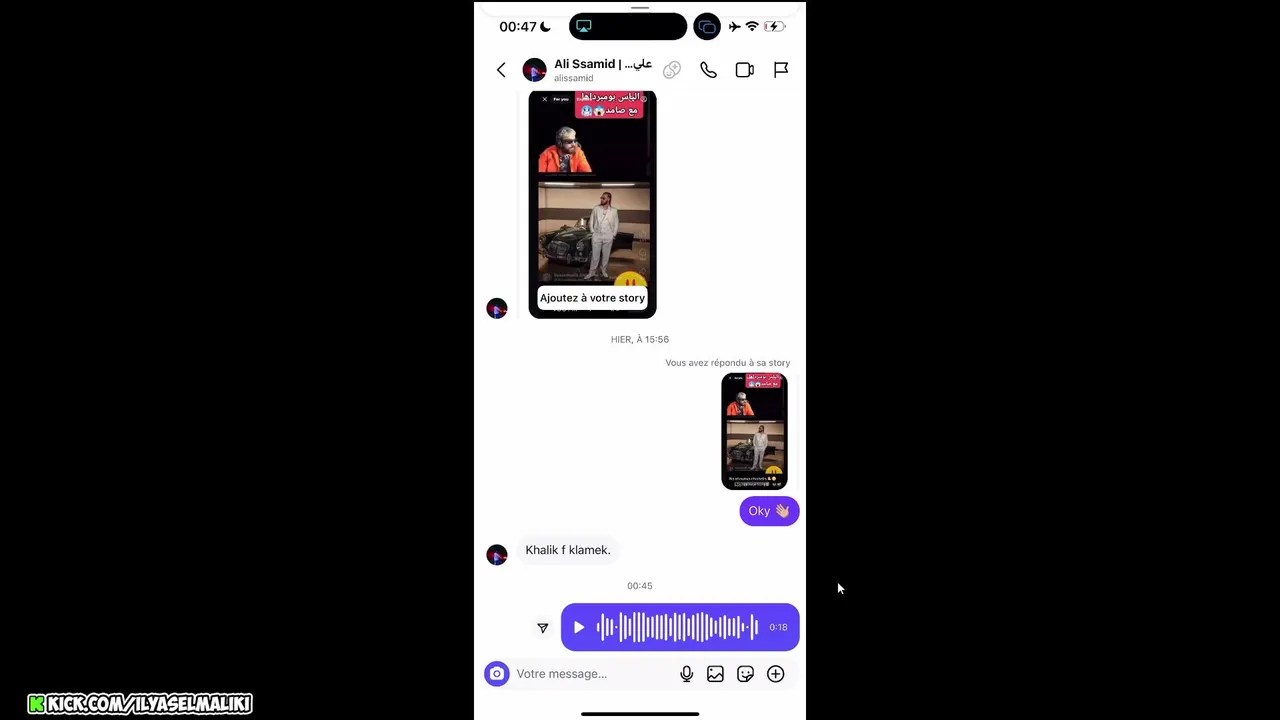Open the story reply thumbnail above Oky
Screen dimensions: 1280x720
[754, 431]
